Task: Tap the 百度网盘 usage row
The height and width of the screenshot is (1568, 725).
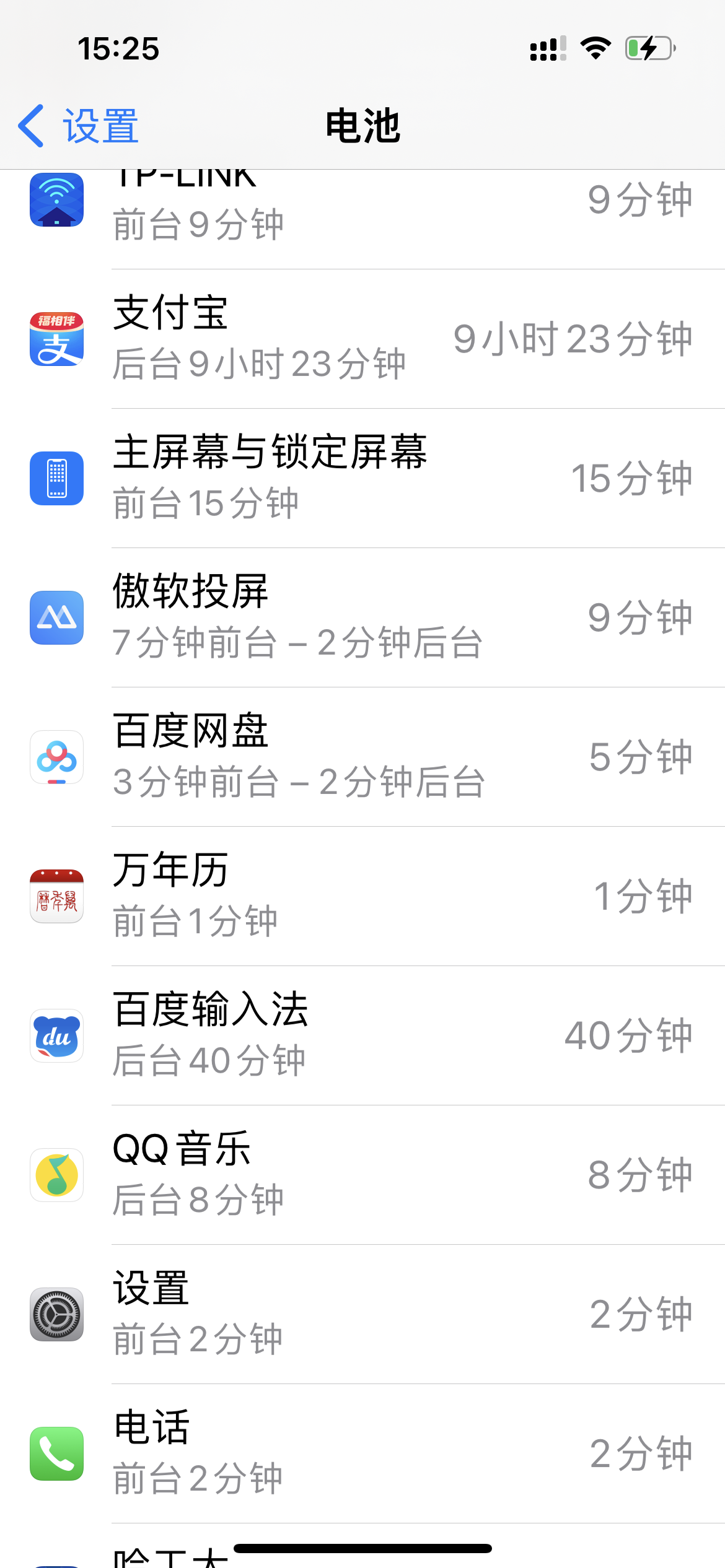Action: (362, 757)
